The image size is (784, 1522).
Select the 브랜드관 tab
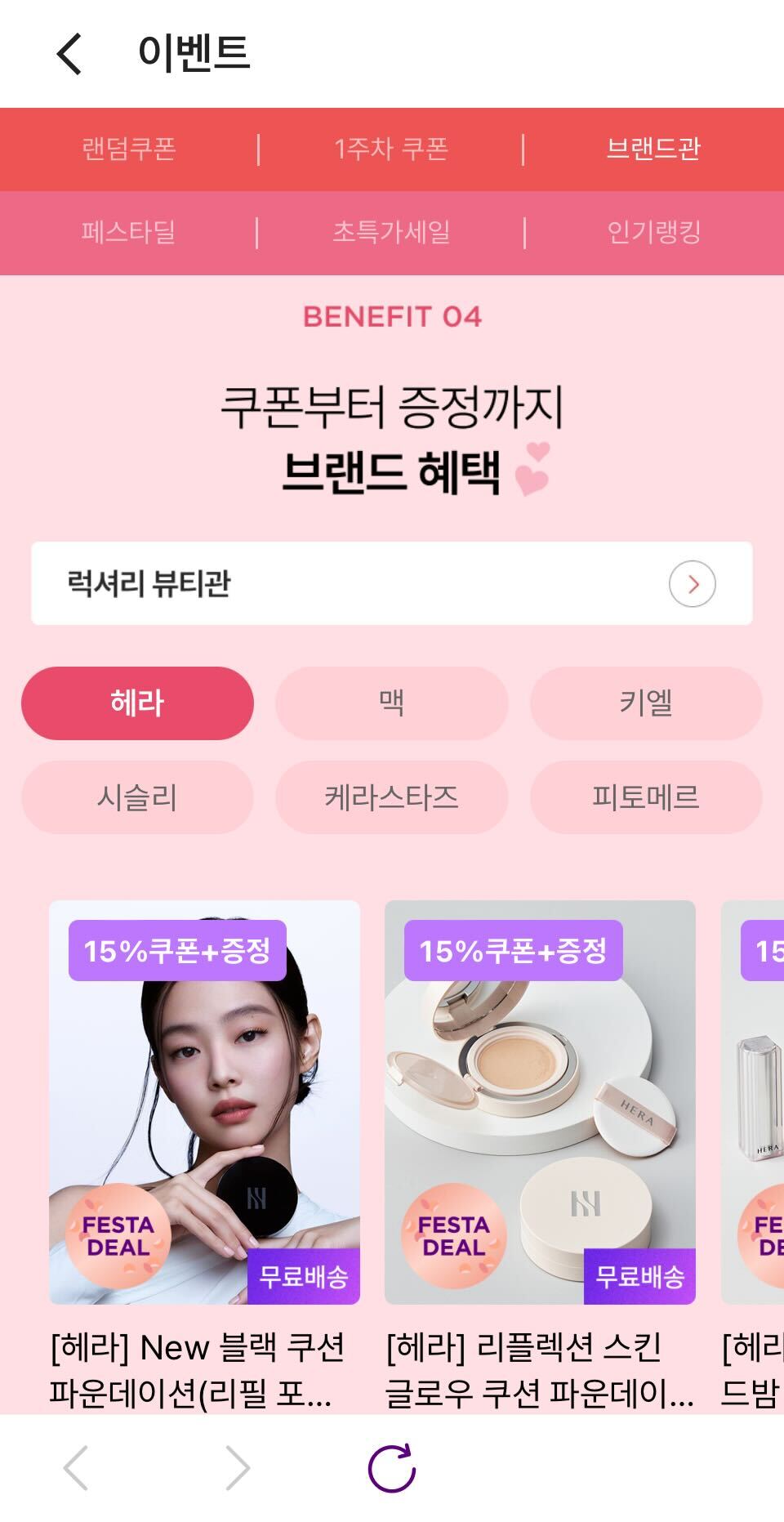653,149
